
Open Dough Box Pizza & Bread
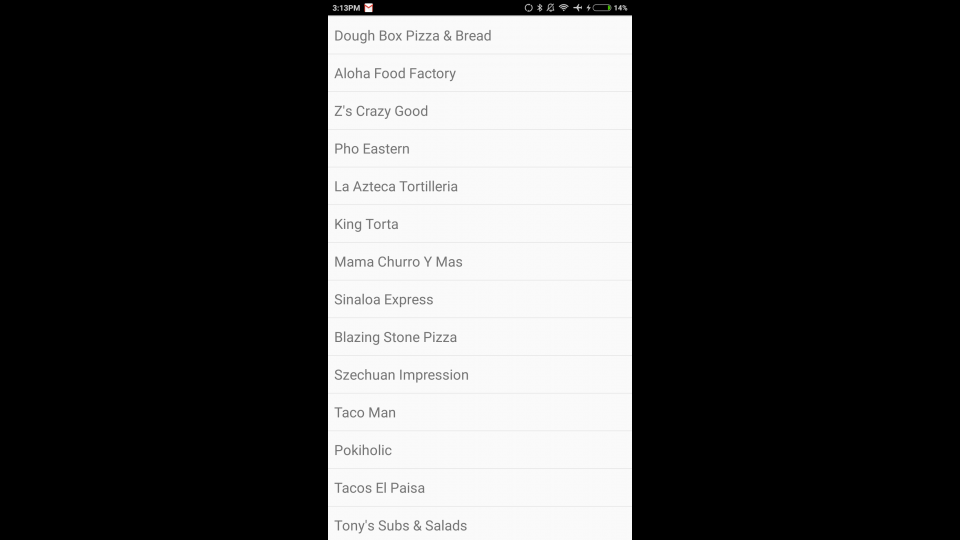point(413,36)
